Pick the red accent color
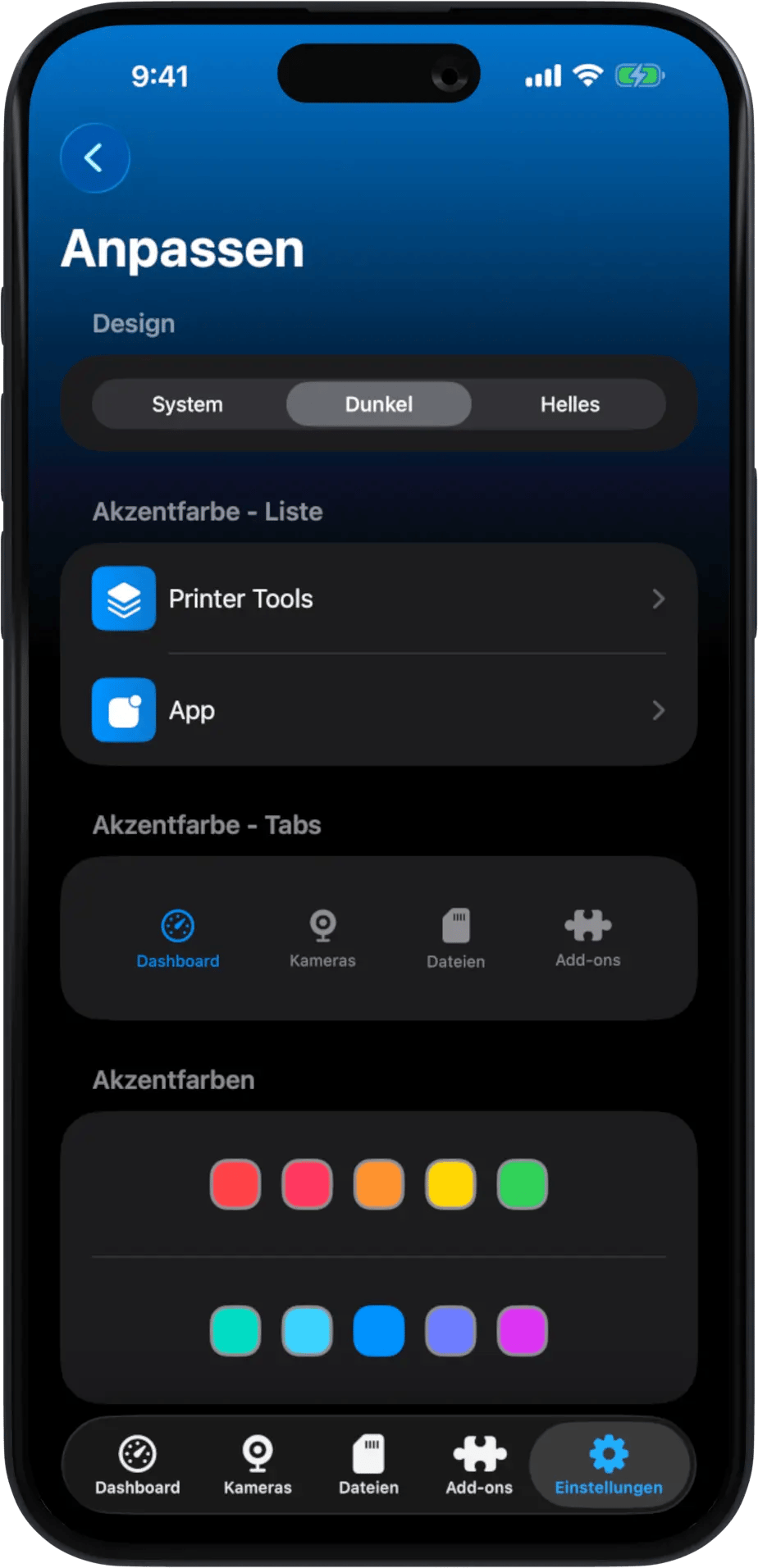Viewport: 758px width, 1568px height. (x=235, y=1184)
